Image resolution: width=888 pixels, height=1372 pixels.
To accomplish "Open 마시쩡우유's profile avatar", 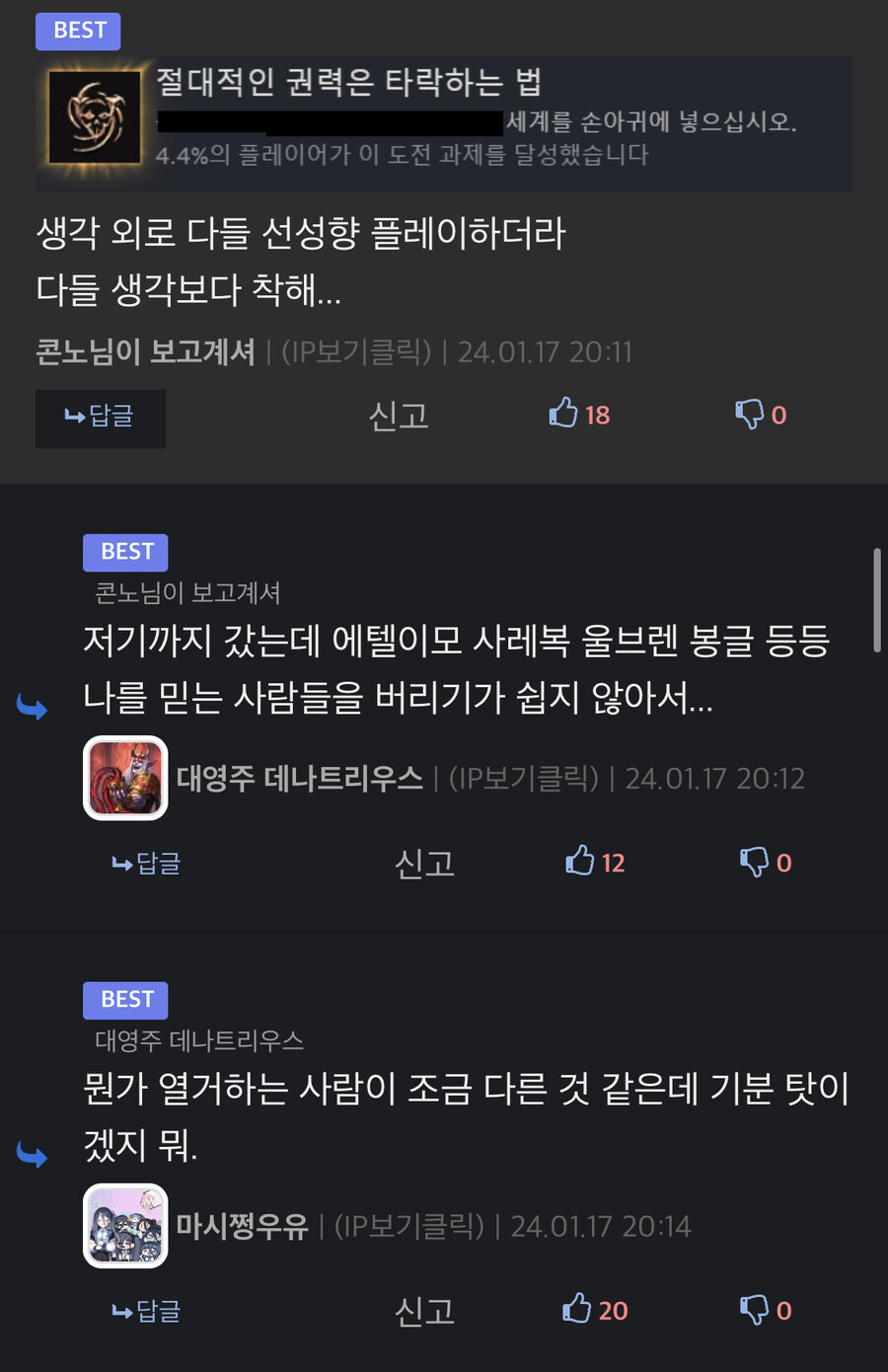I will [x=125, y=1225].
